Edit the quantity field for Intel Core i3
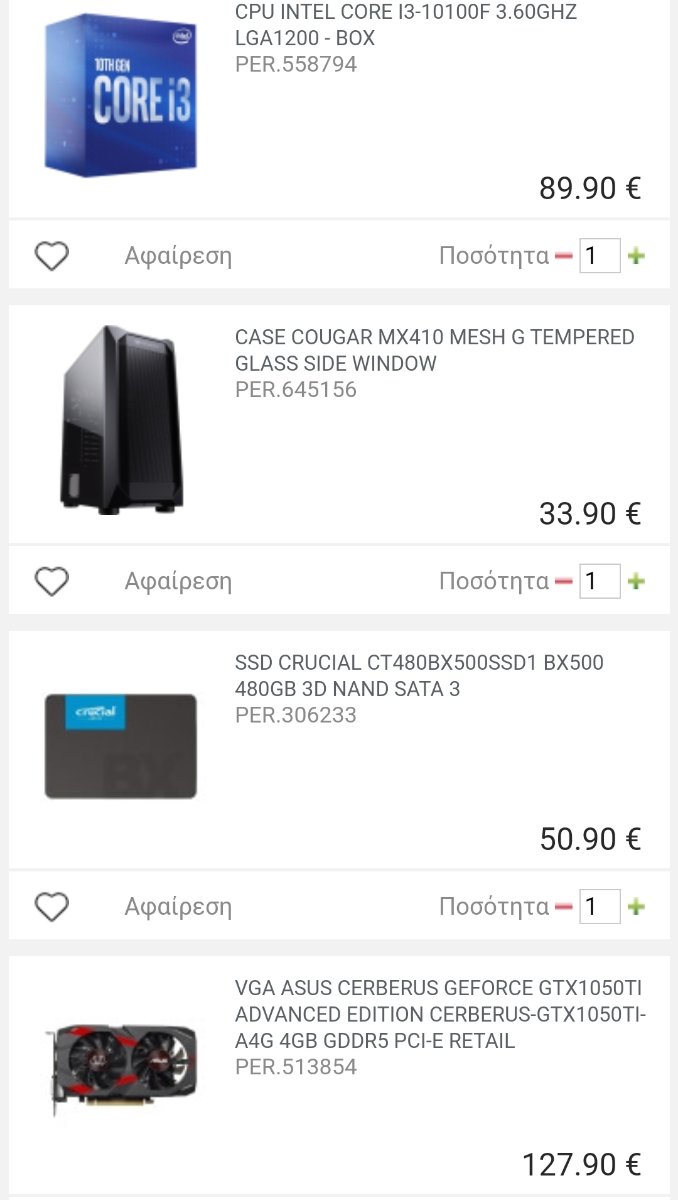 pos(600,256)
